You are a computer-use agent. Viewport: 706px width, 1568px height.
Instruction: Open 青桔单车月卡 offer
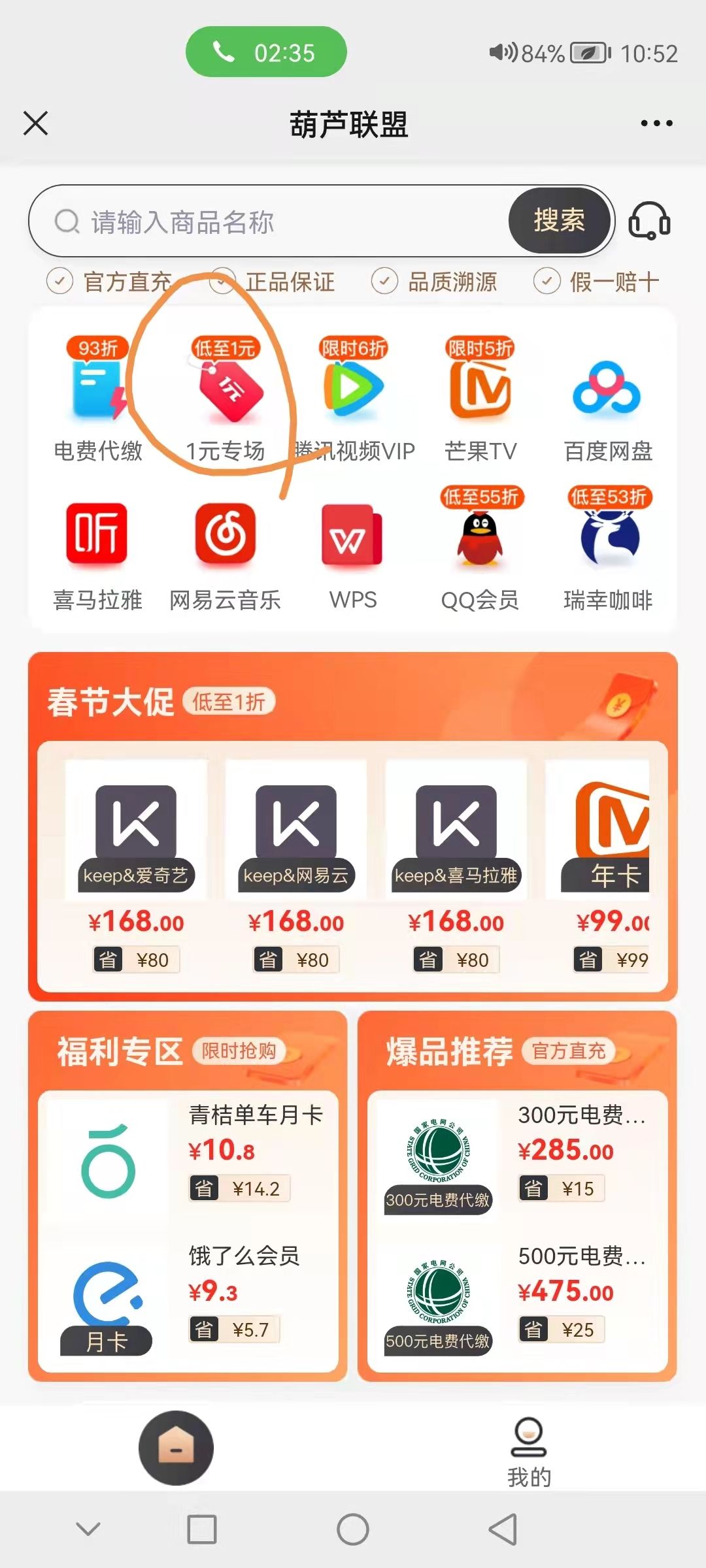[x=190, y=1158]
